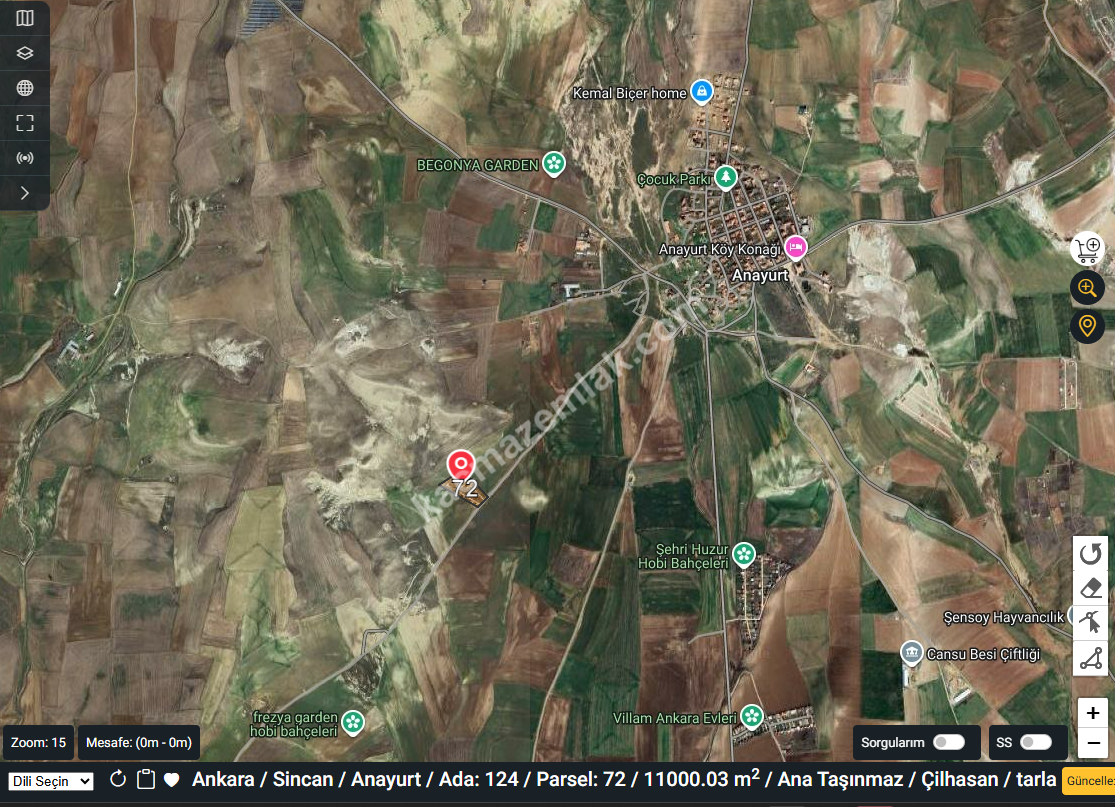Open the magnifier zoom search icon
Screen dimensions: 1115x807
[1087, 288]
